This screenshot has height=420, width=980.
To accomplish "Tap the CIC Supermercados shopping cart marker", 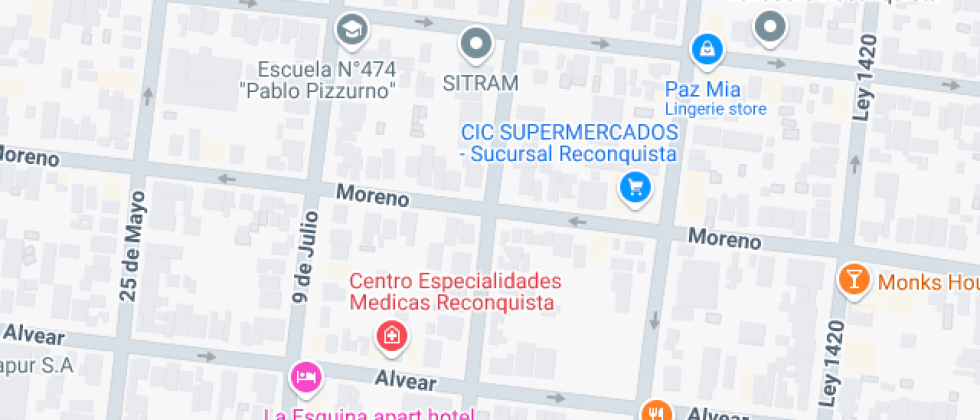I will pyautogui.click(x=634, y=187).
